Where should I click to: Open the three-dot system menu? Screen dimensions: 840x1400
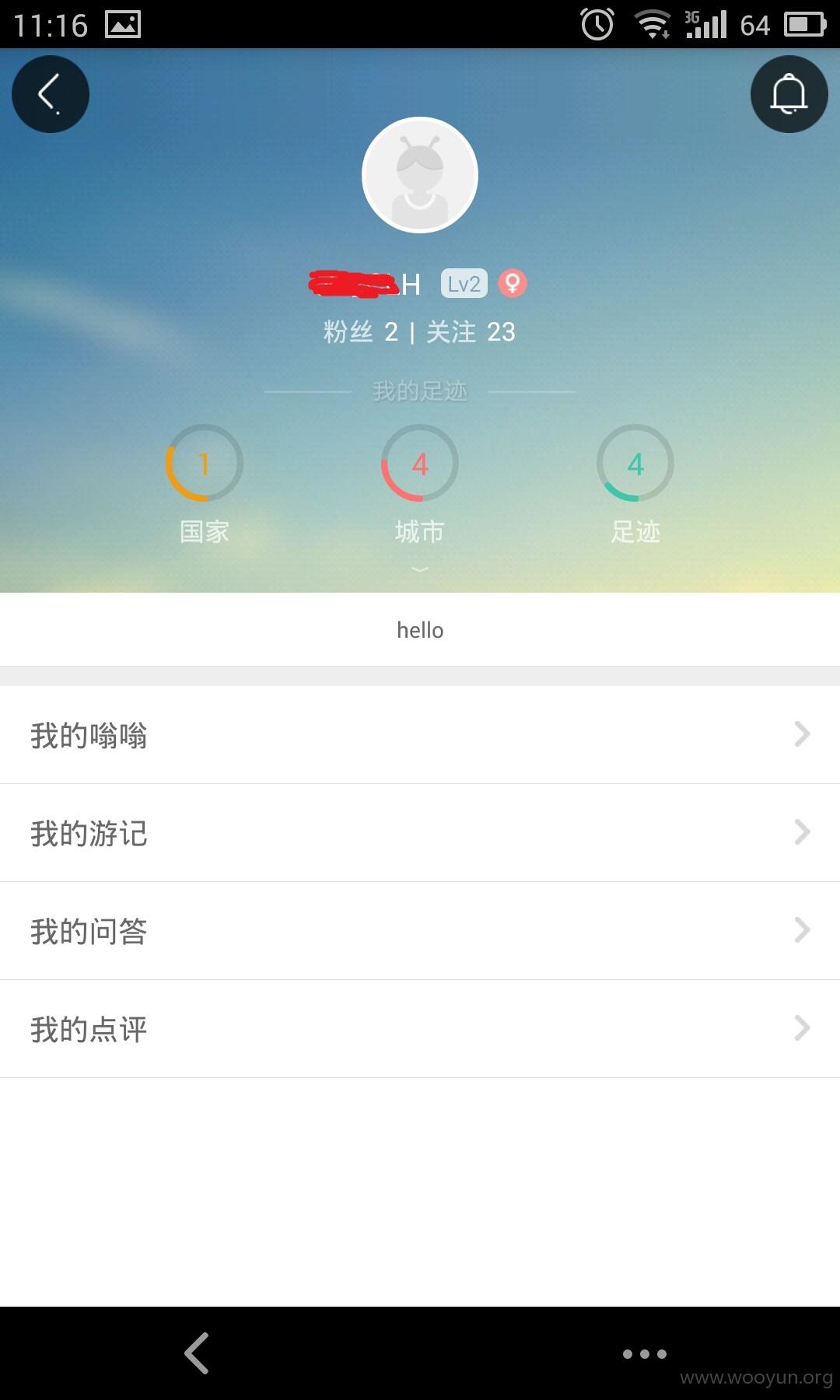click(645, 1354)
